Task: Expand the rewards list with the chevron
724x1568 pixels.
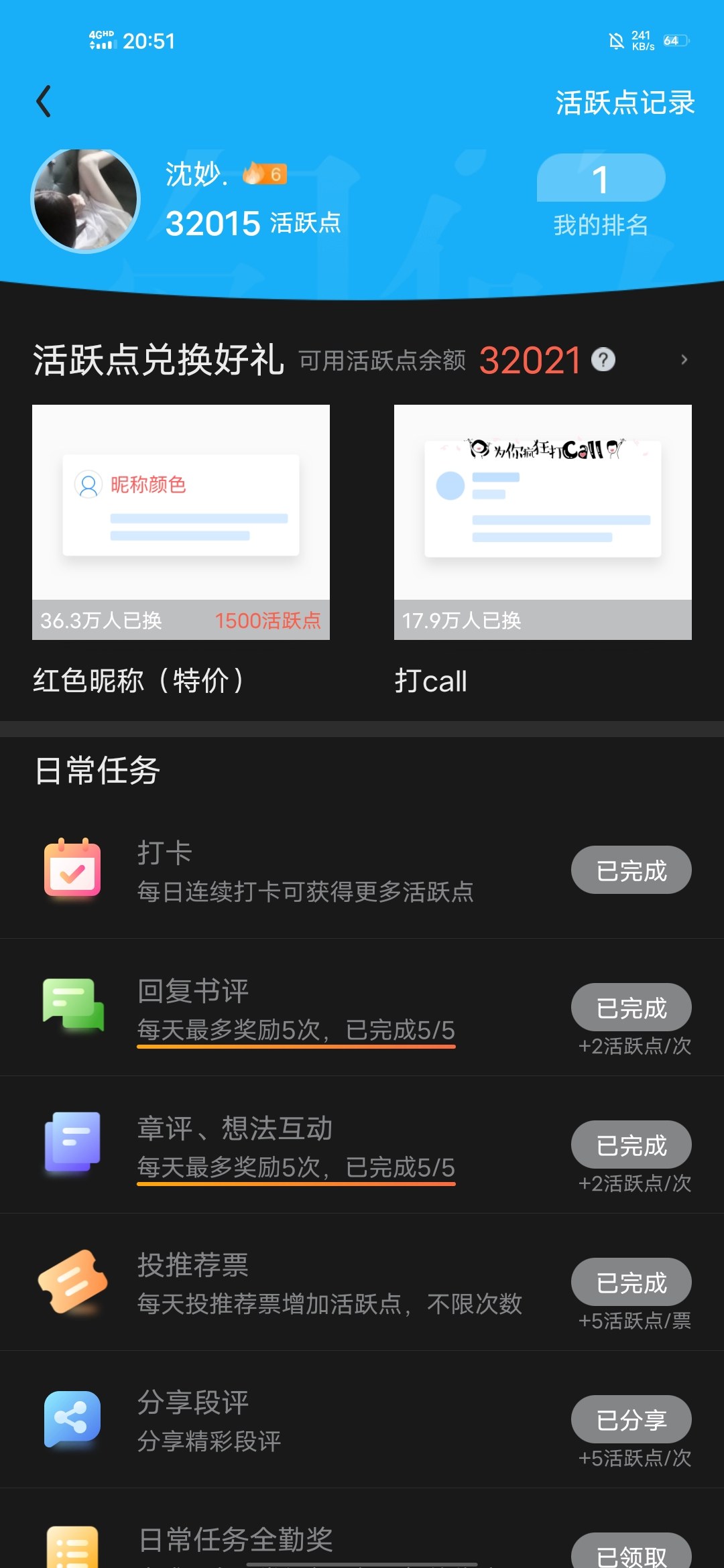Action: [684, 360]
